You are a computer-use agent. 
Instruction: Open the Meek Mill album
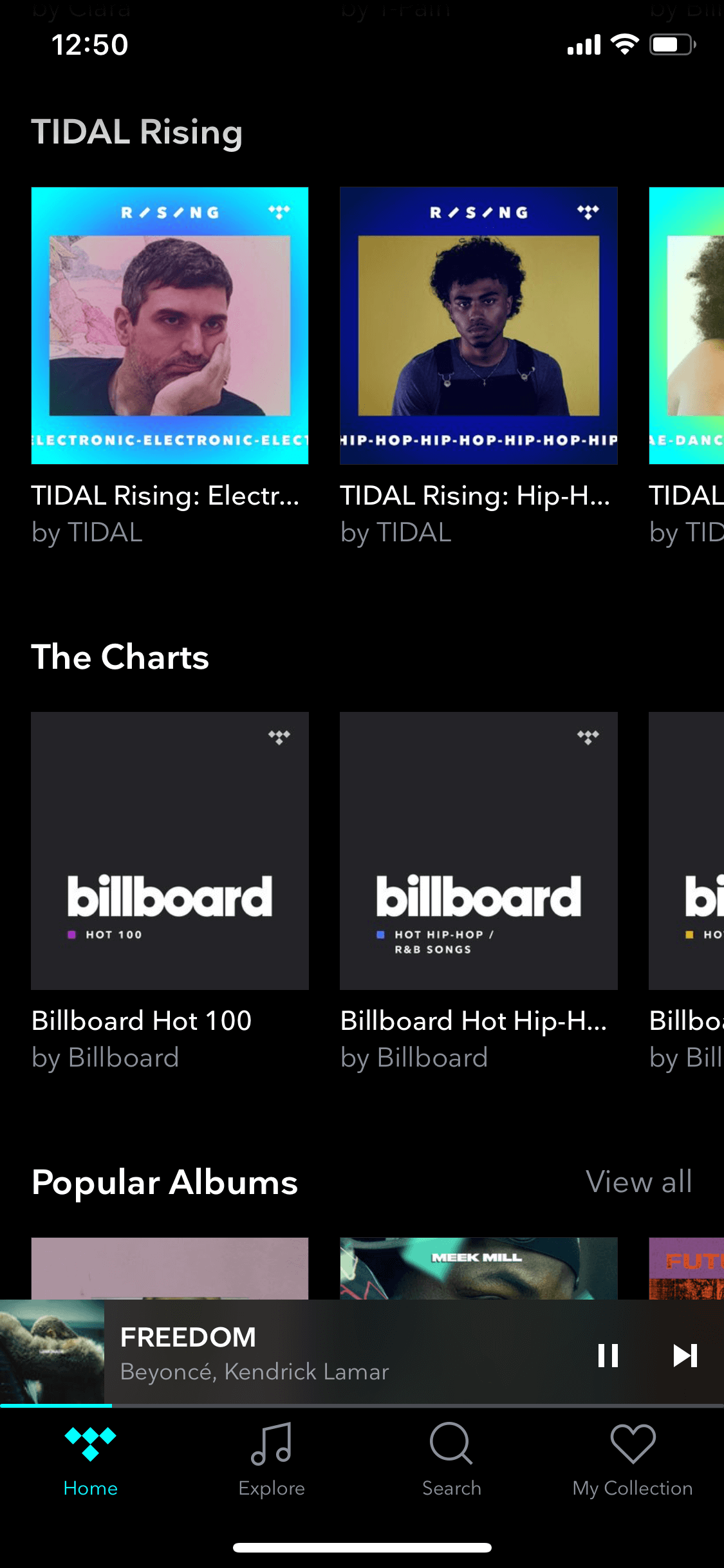(479, 1268)
